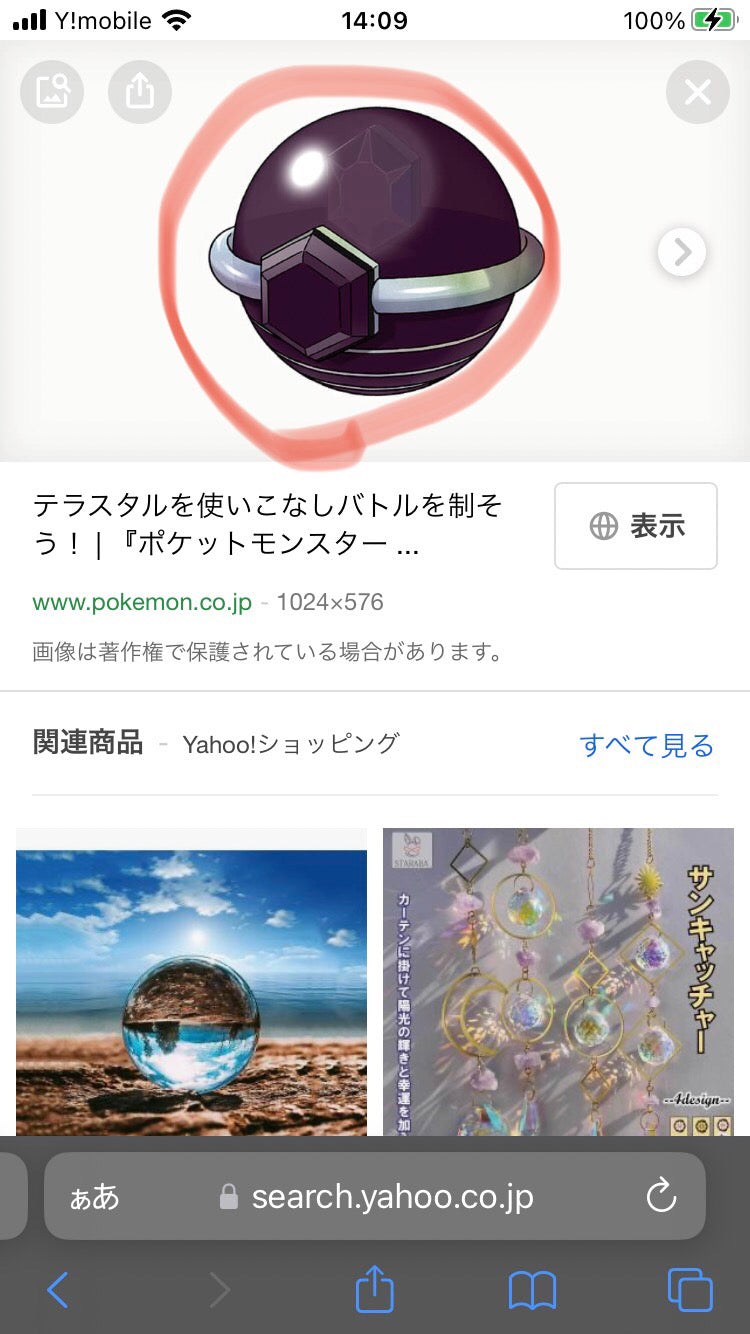Viewport: 750px width, 1334px height.
Task: Open the Safari share sheet
Action: [375, 1289]
